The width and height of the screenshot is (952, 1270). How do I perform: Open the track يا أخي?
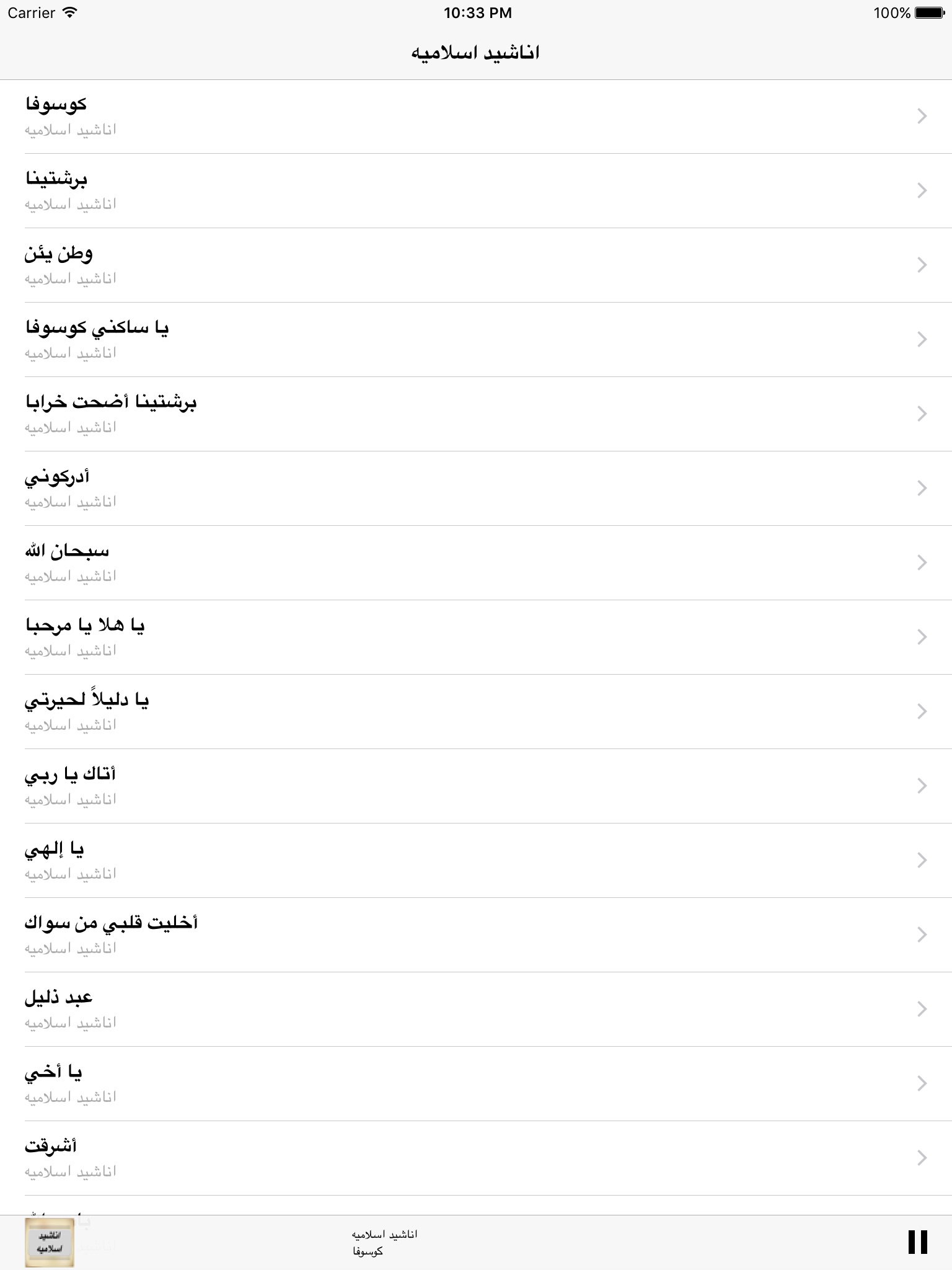click(x=476, y=1084)
